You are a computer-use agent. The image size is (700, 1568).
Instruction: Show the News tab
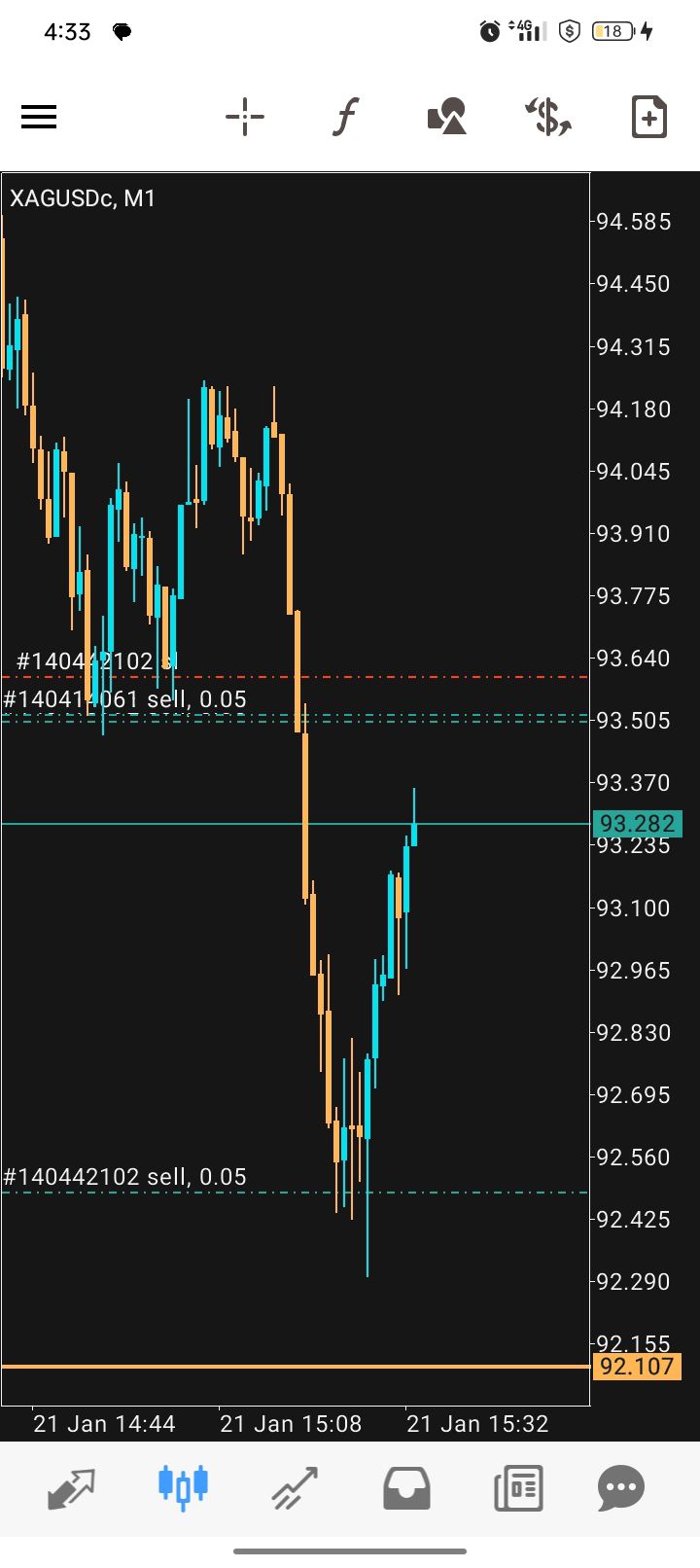517,1487
